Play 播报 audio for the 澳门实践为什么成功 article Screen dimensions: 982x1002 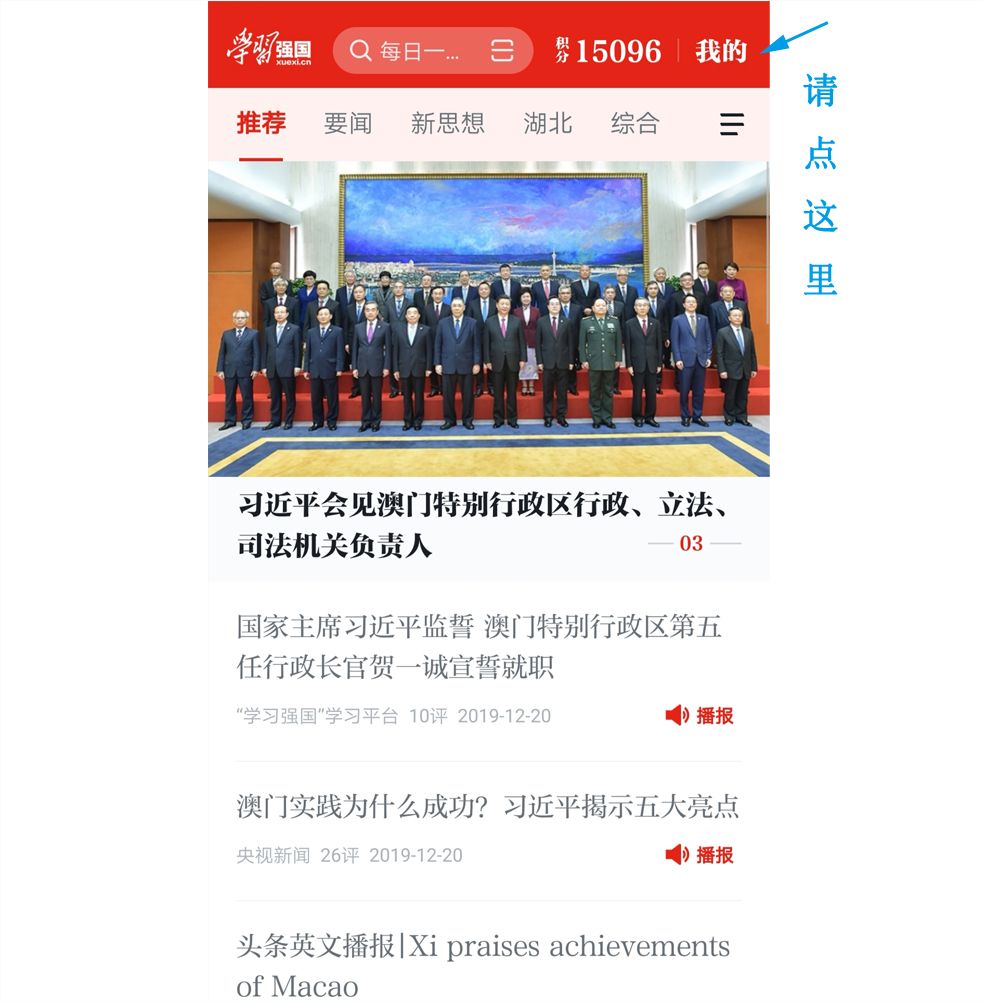700,854
